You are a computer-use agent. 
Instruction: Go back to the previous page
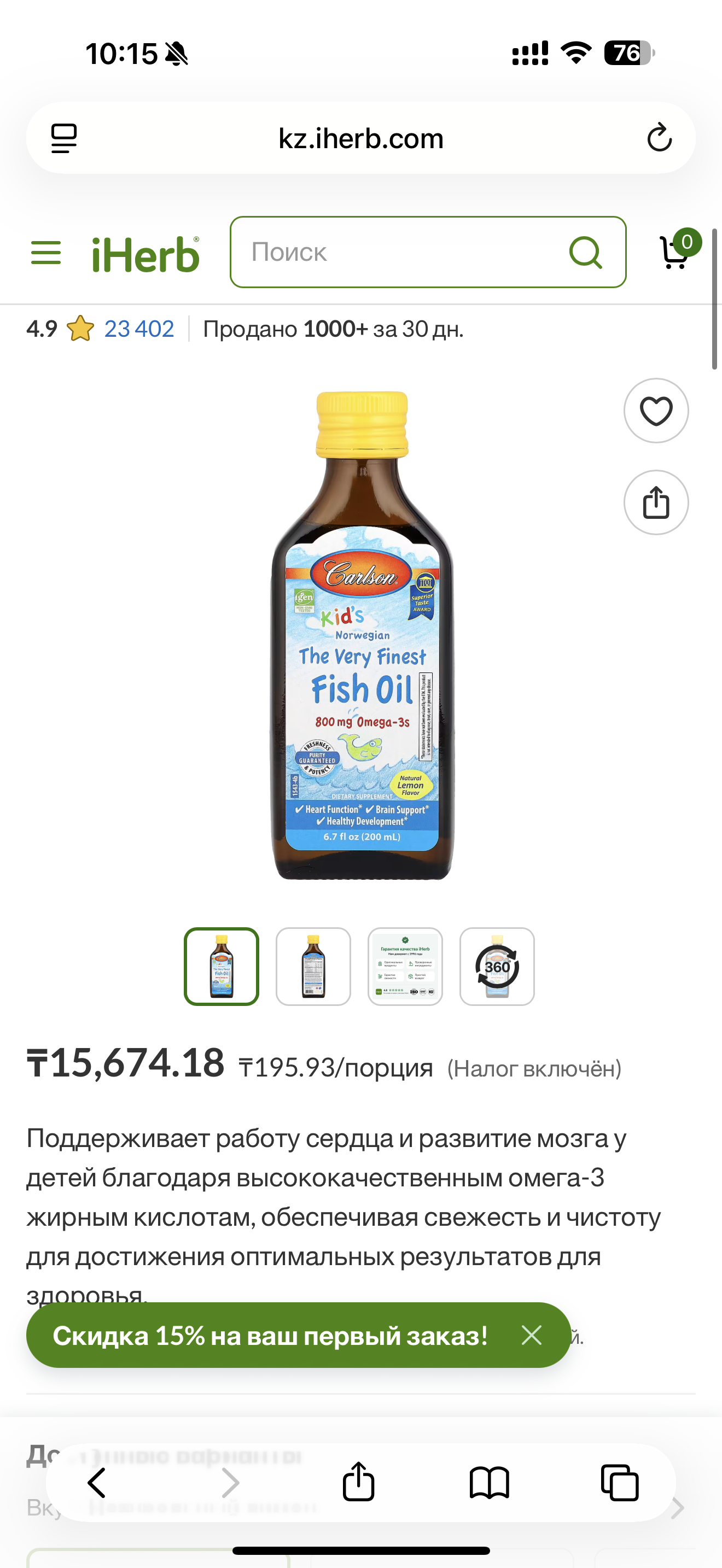[x=97, y=1483]
